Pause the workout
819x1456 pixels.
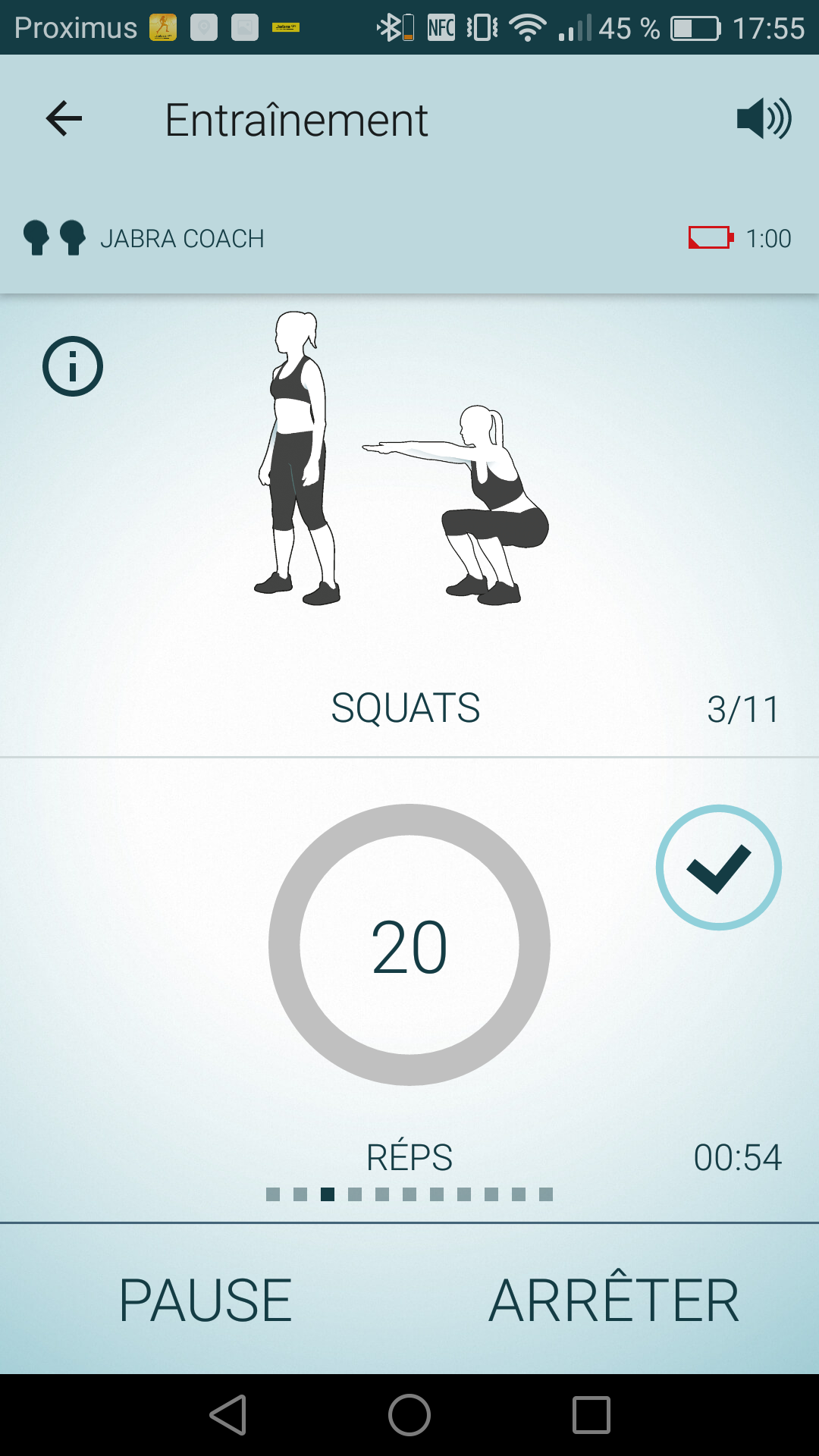coord(205,1300)
